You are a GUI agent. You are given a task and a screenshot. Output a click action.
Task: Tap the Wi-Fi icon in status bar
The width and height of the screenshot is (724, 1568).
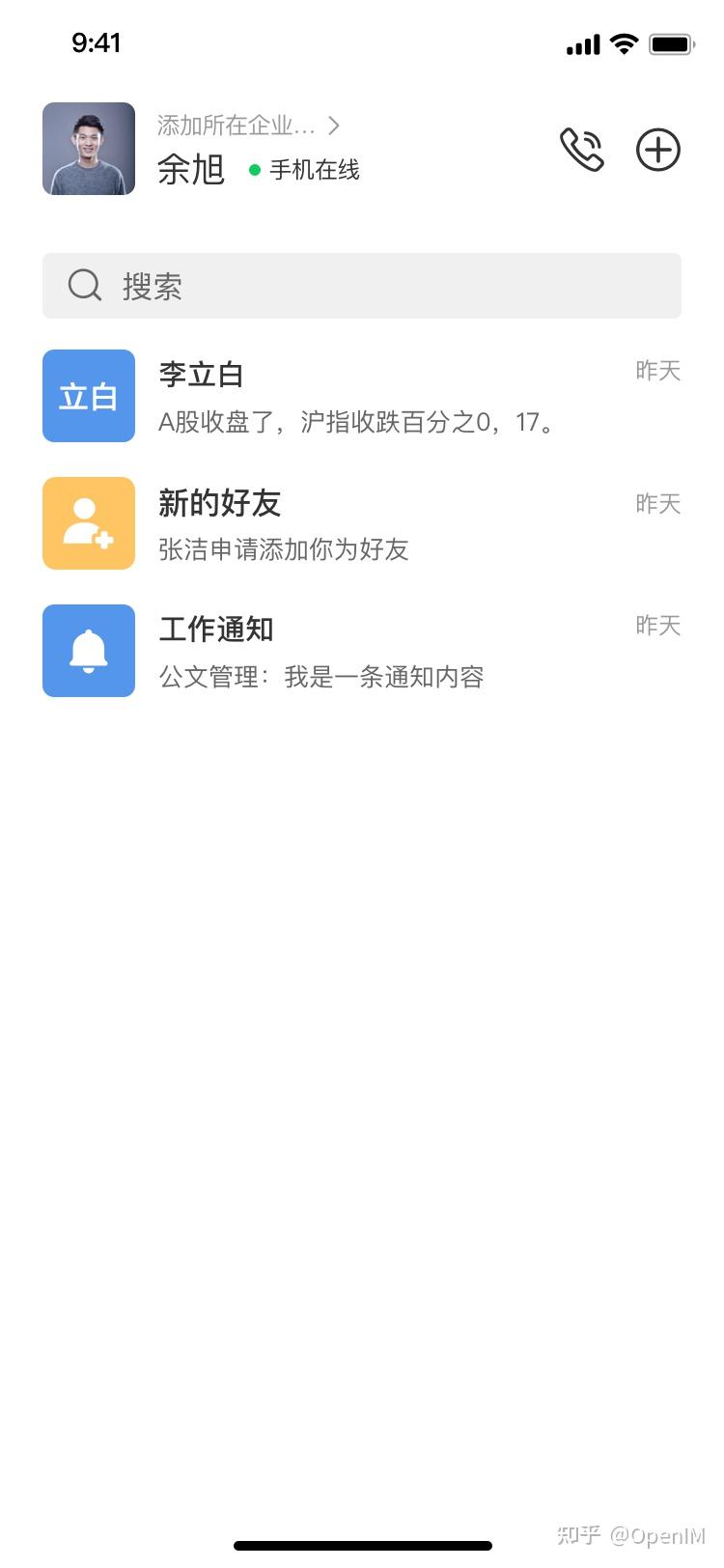tap(622, 43)
